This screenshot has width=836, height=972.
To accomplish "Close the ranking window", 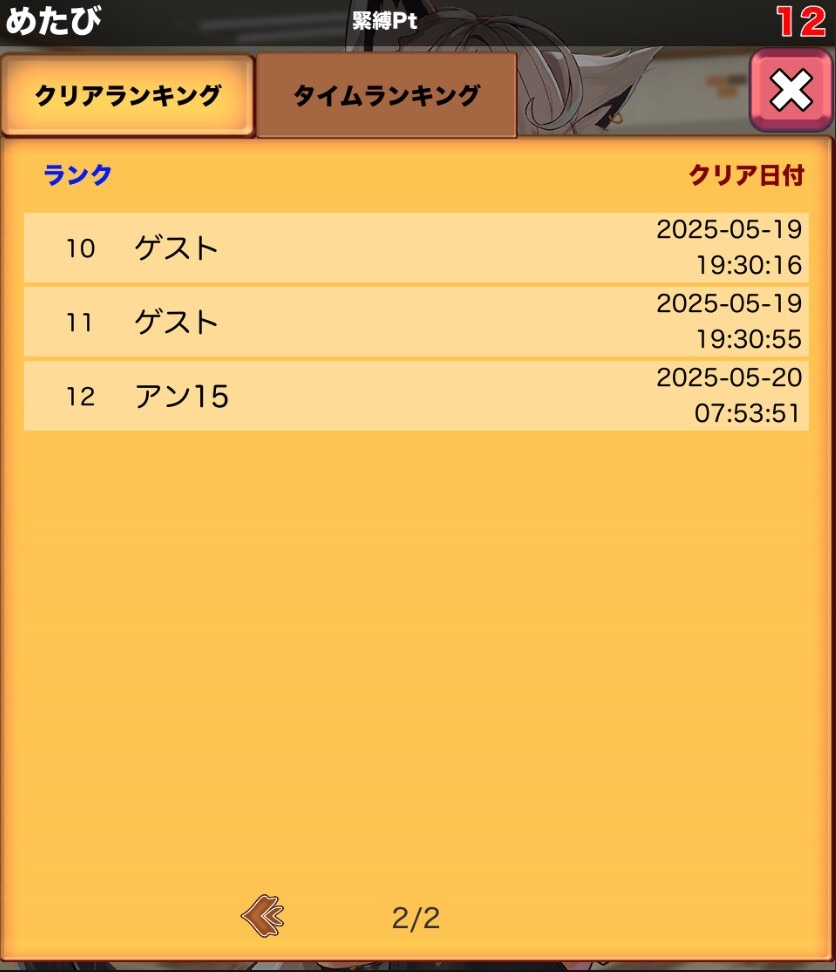I will [790, 91].
